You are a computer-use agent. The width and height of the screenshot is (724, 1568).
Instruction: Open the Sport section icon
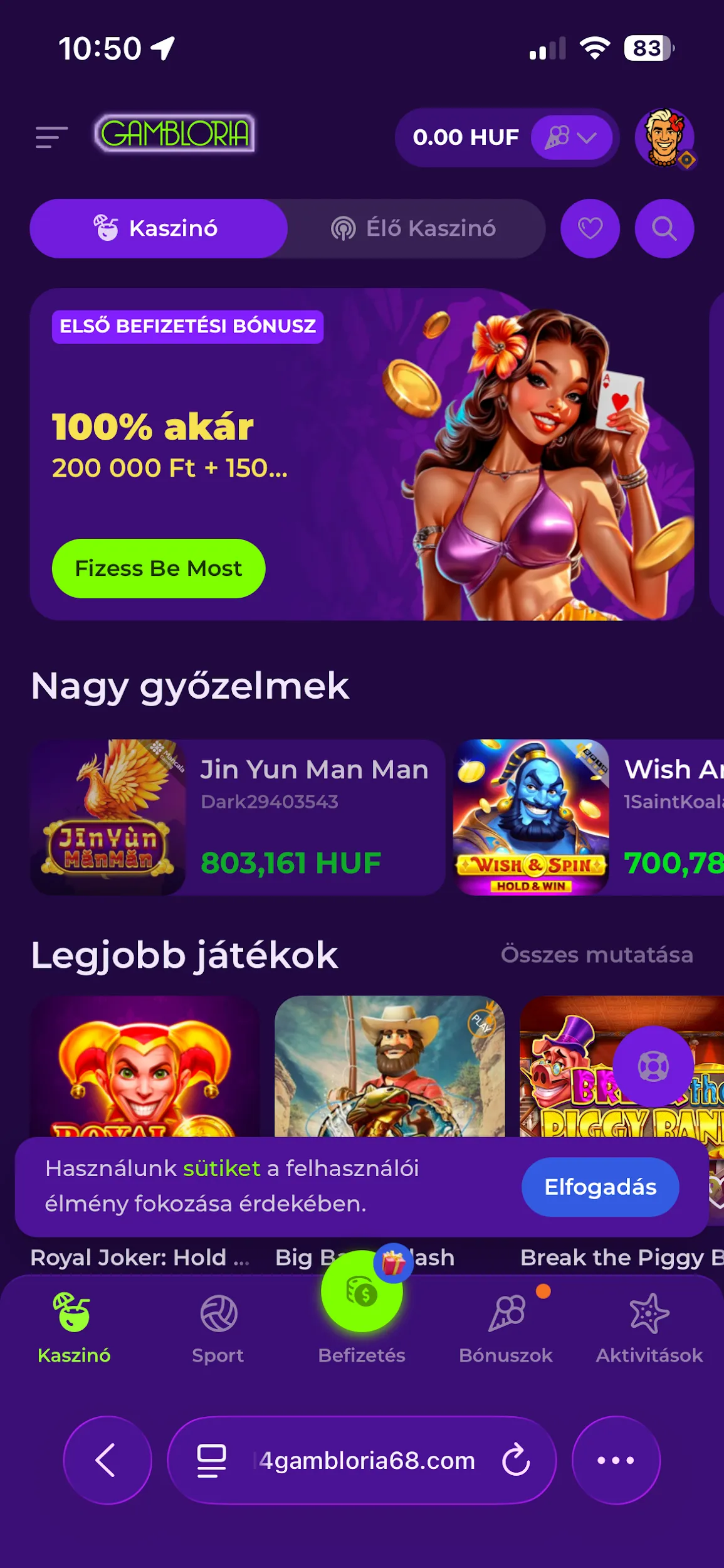pos(217,1315)
